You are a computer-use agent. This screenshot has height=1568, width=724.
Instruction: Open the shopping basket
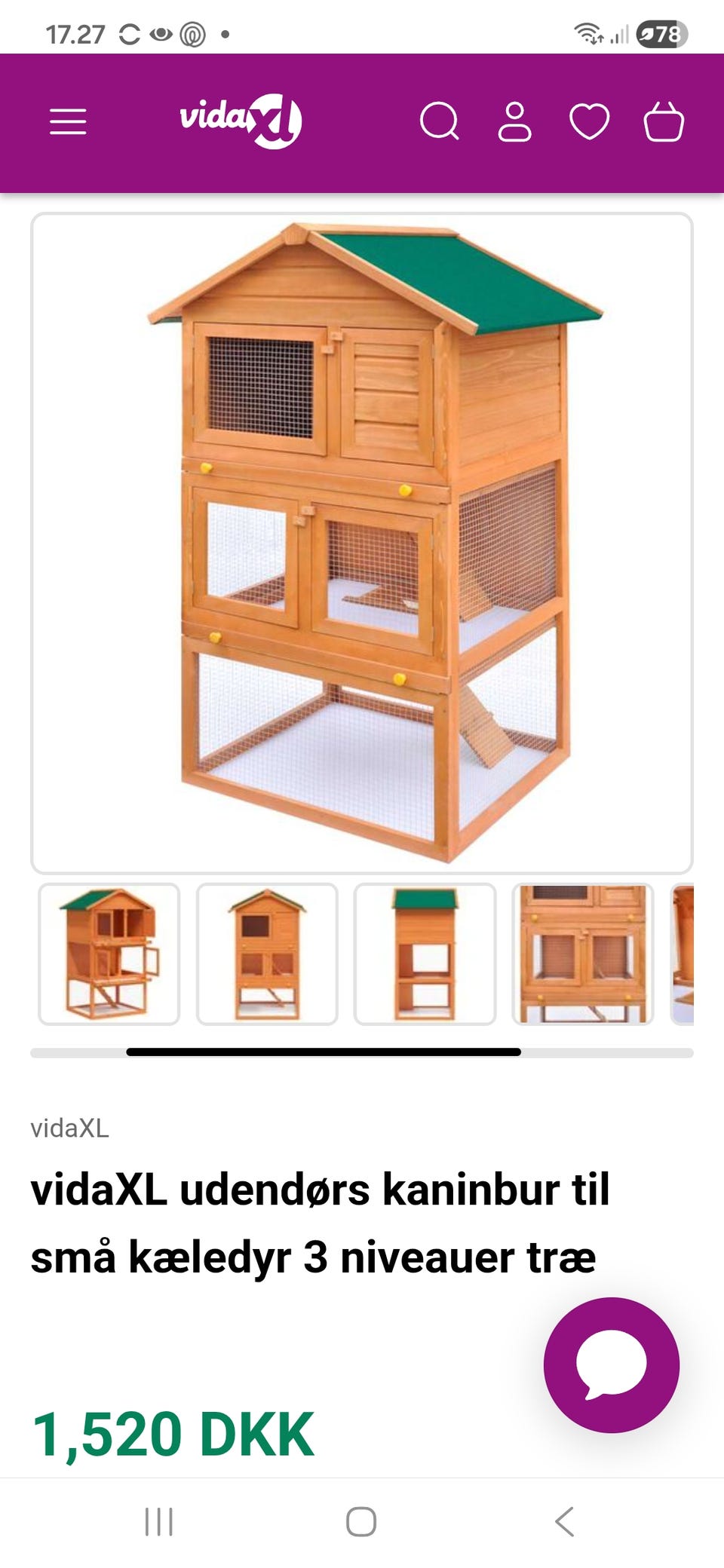[x=664, y=121]
